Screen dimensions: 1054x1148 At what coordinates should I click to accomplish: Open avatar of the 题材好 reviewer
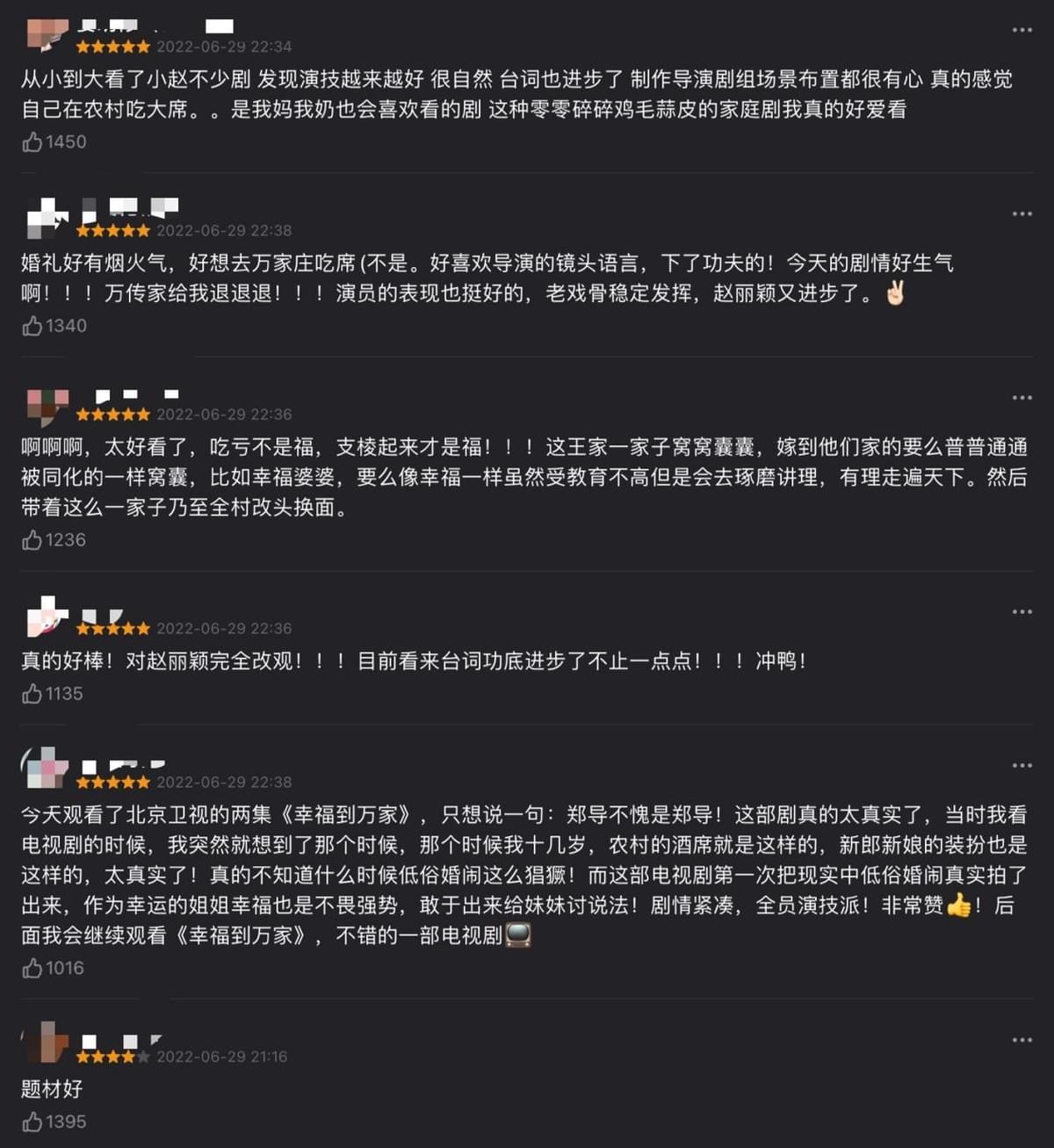tap(47, 1043)
